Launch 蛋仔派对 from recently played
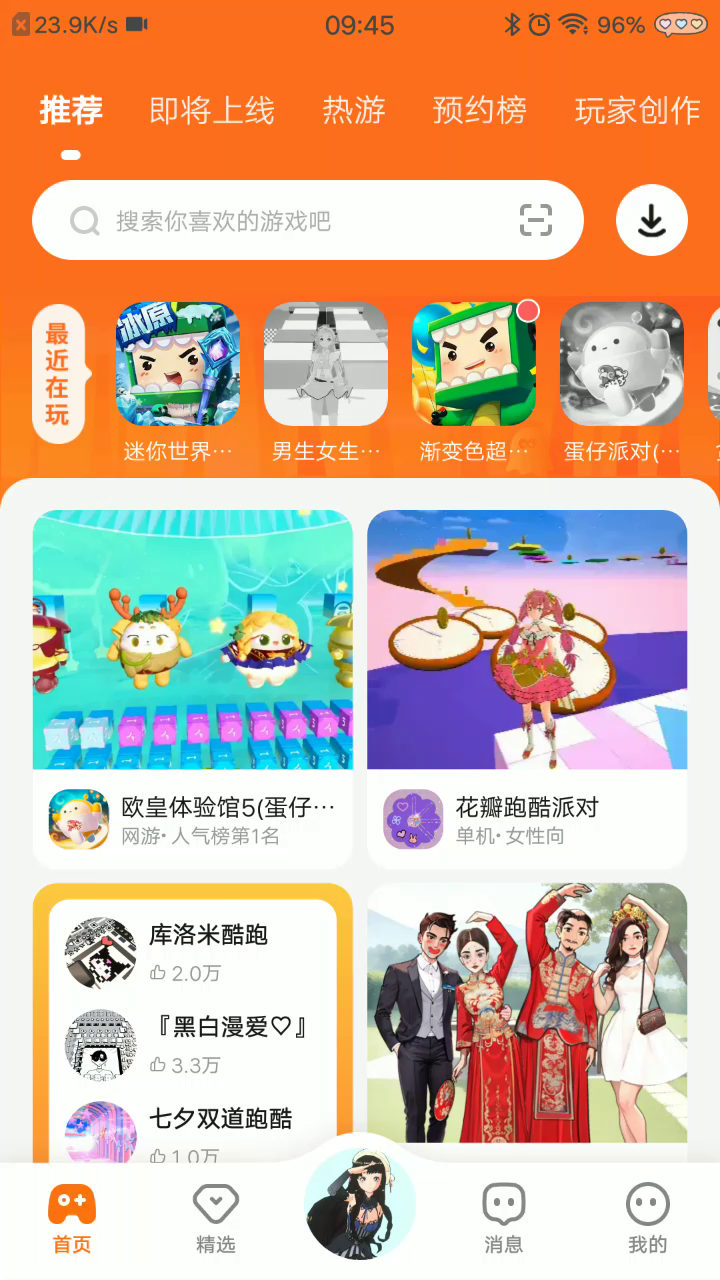Viewport: 720px width, 1280px height. coord(622,365)
